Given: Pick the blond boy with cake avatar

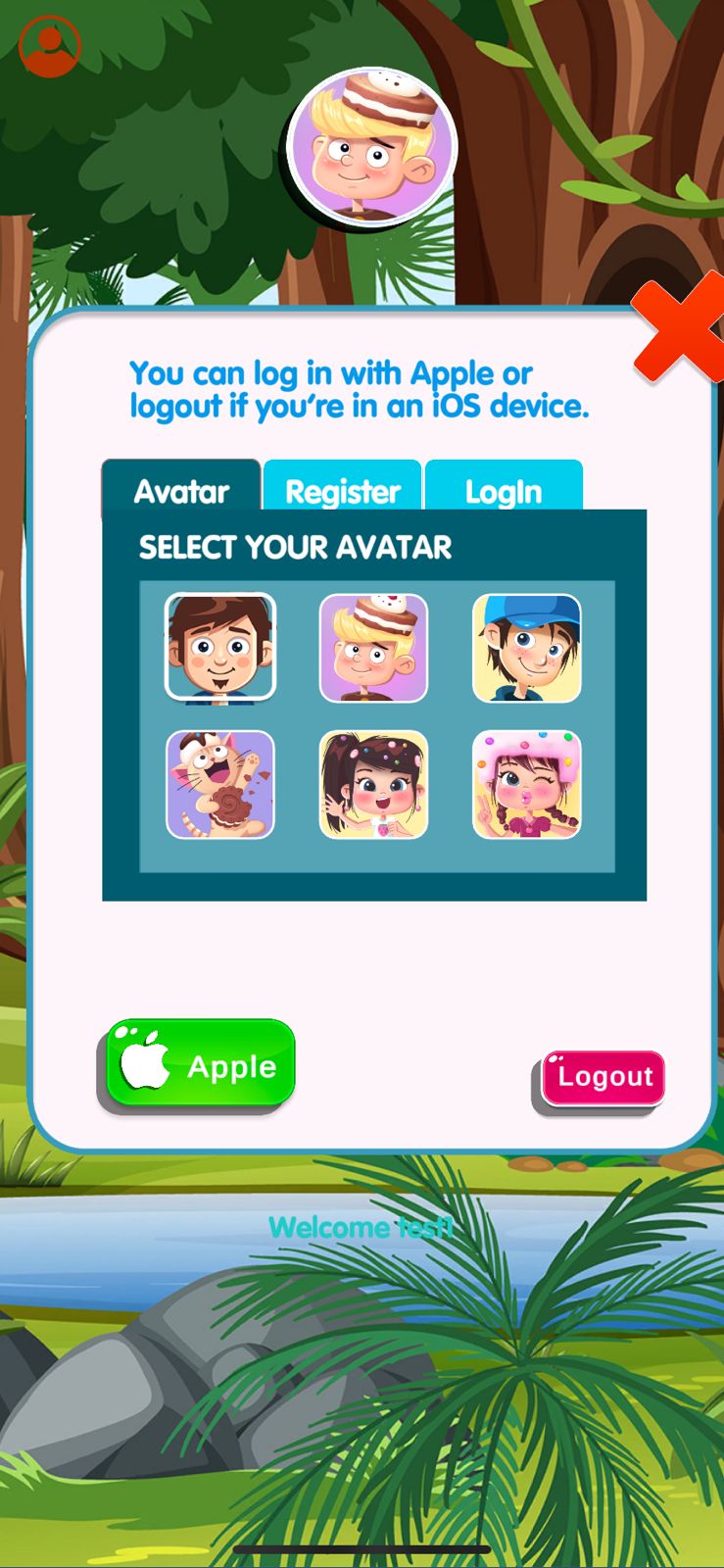Looking at the screenshot, I should [x=373, y=648].
